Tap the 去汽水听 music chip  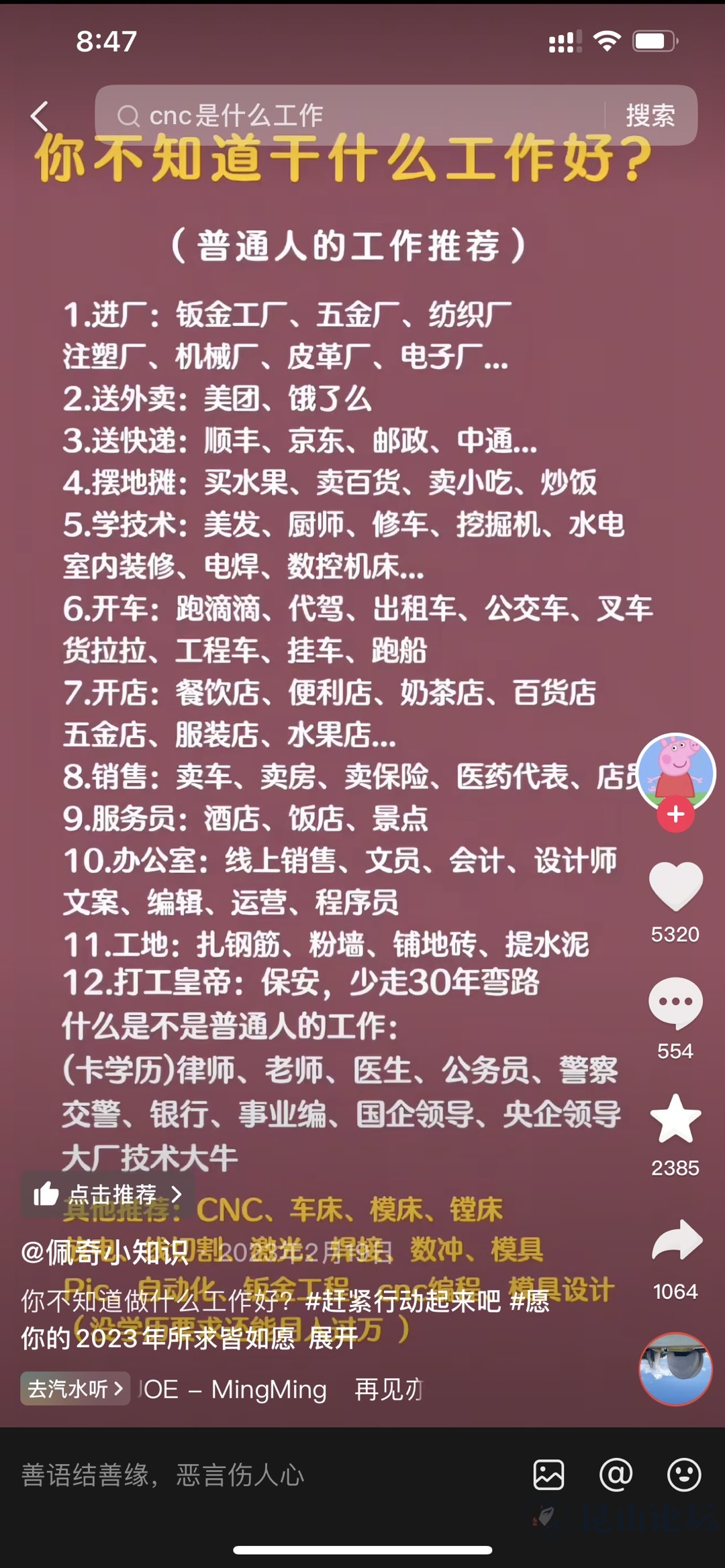click(x=75, y=1389)
